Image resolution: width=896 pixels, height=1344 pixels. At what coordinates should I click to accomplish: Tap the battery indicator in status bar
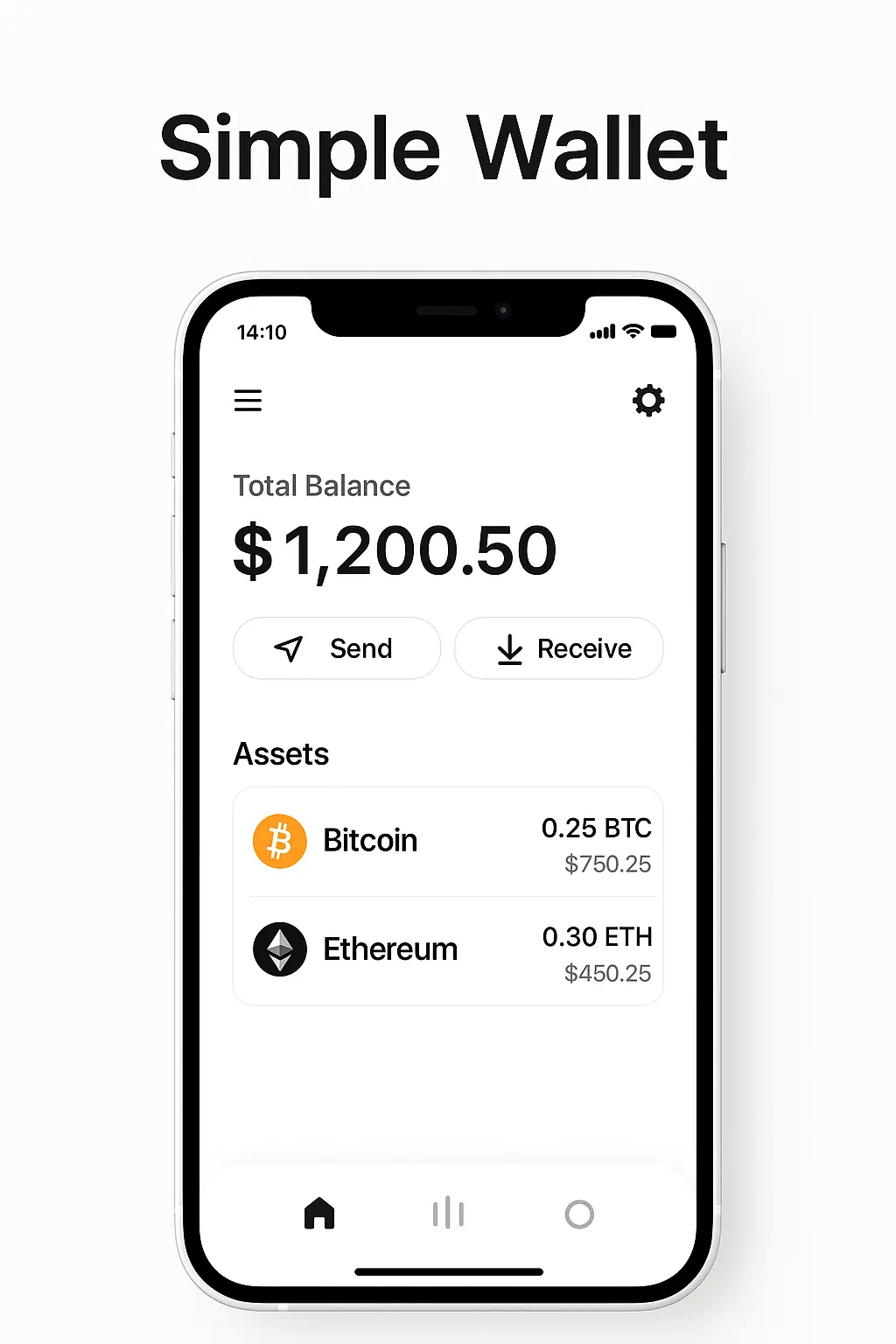point(664,332)
